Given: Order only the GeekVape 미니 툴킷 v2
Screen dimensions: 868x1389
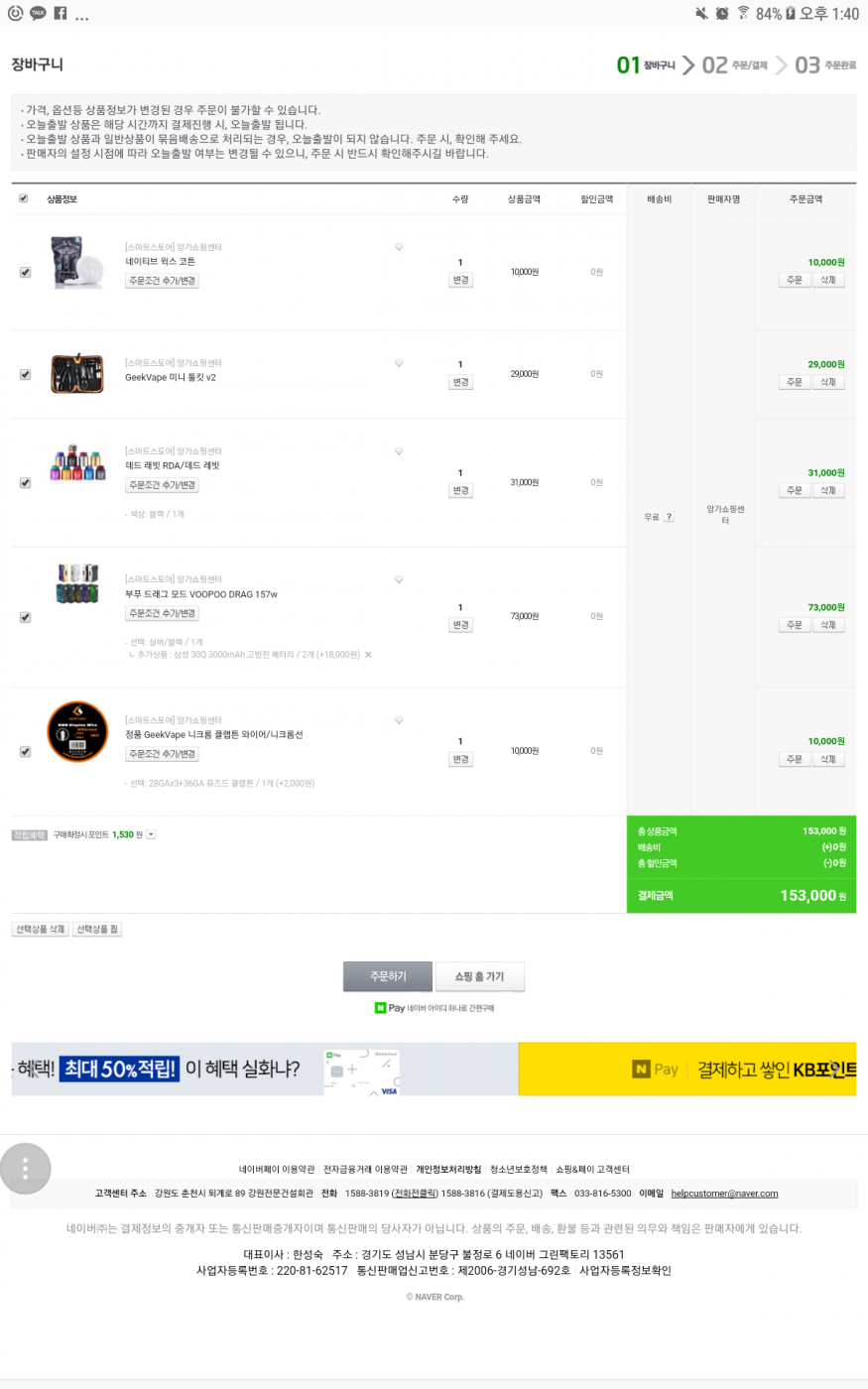Looking at the screenshot, I should coord(794,382).
